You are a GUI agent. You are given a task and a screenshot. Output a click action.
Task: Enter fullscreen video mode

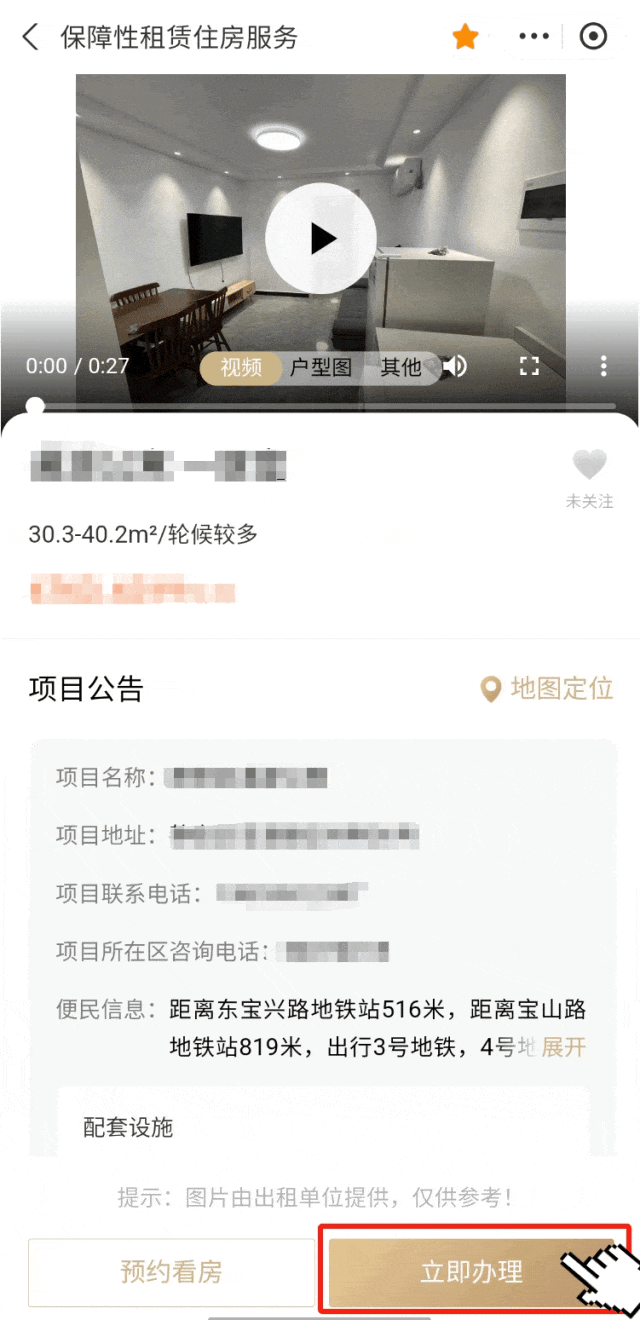(529, 366)
